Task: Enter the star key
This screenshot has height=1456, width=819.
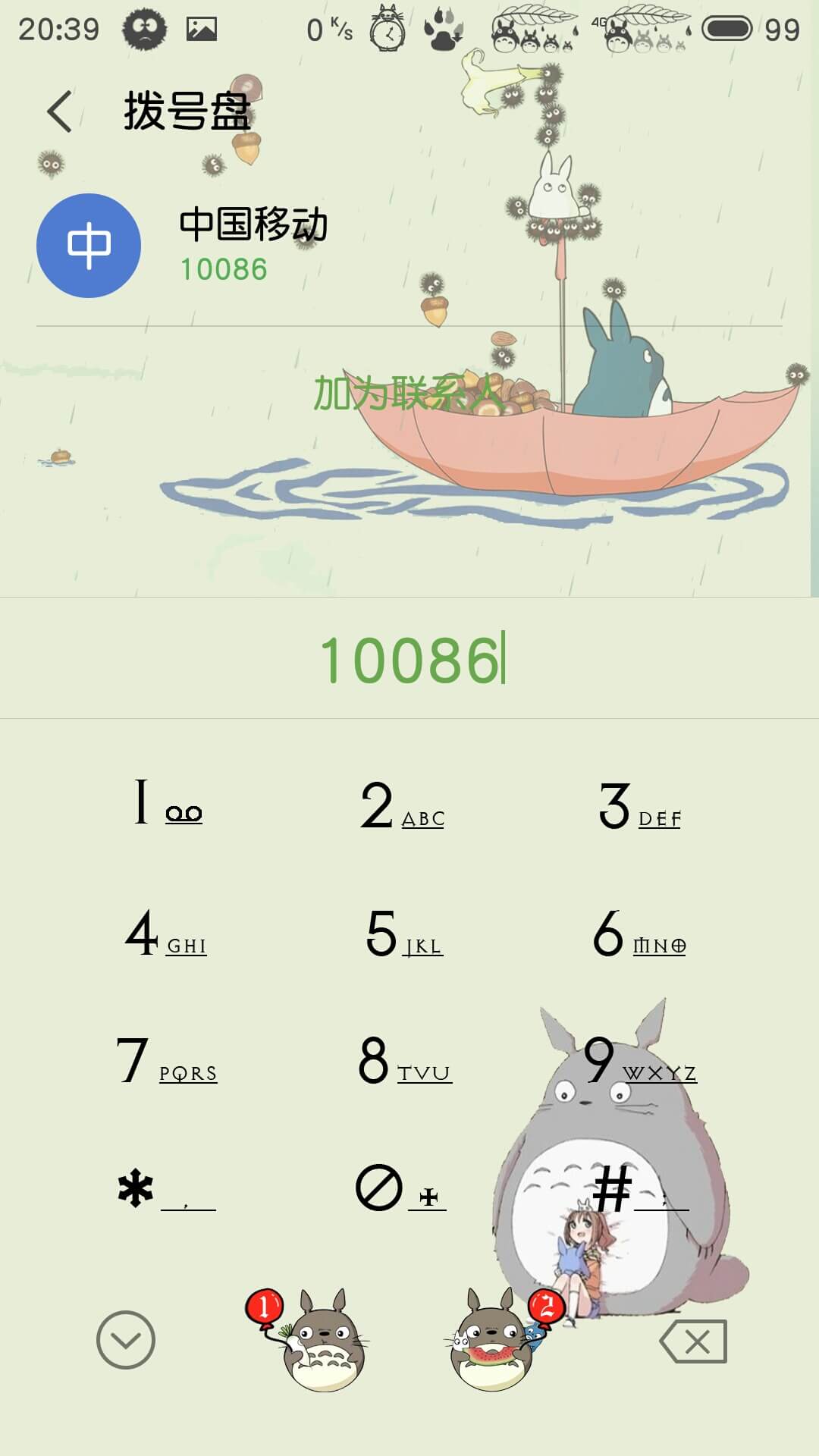Action: (x=167, y=1189)
